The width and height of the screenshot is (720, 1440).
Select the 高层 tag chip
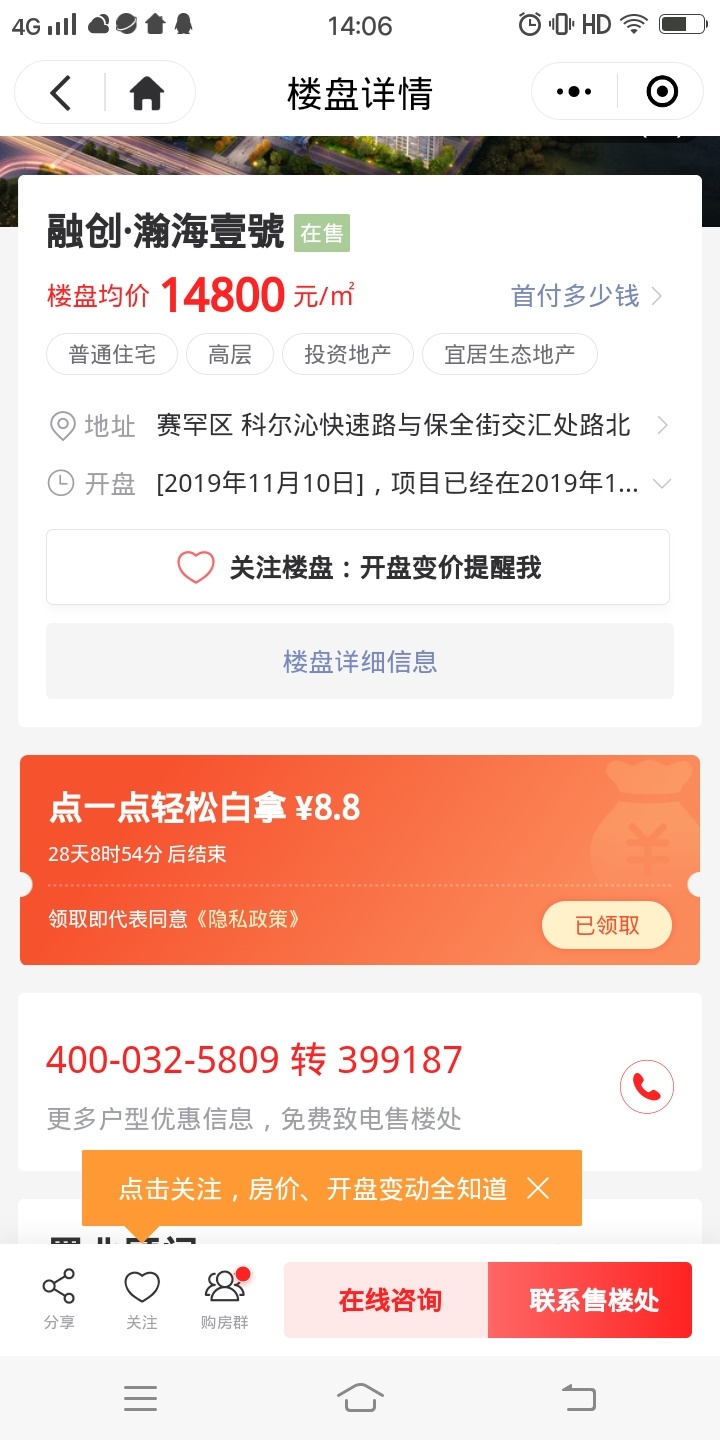[229, 354]
